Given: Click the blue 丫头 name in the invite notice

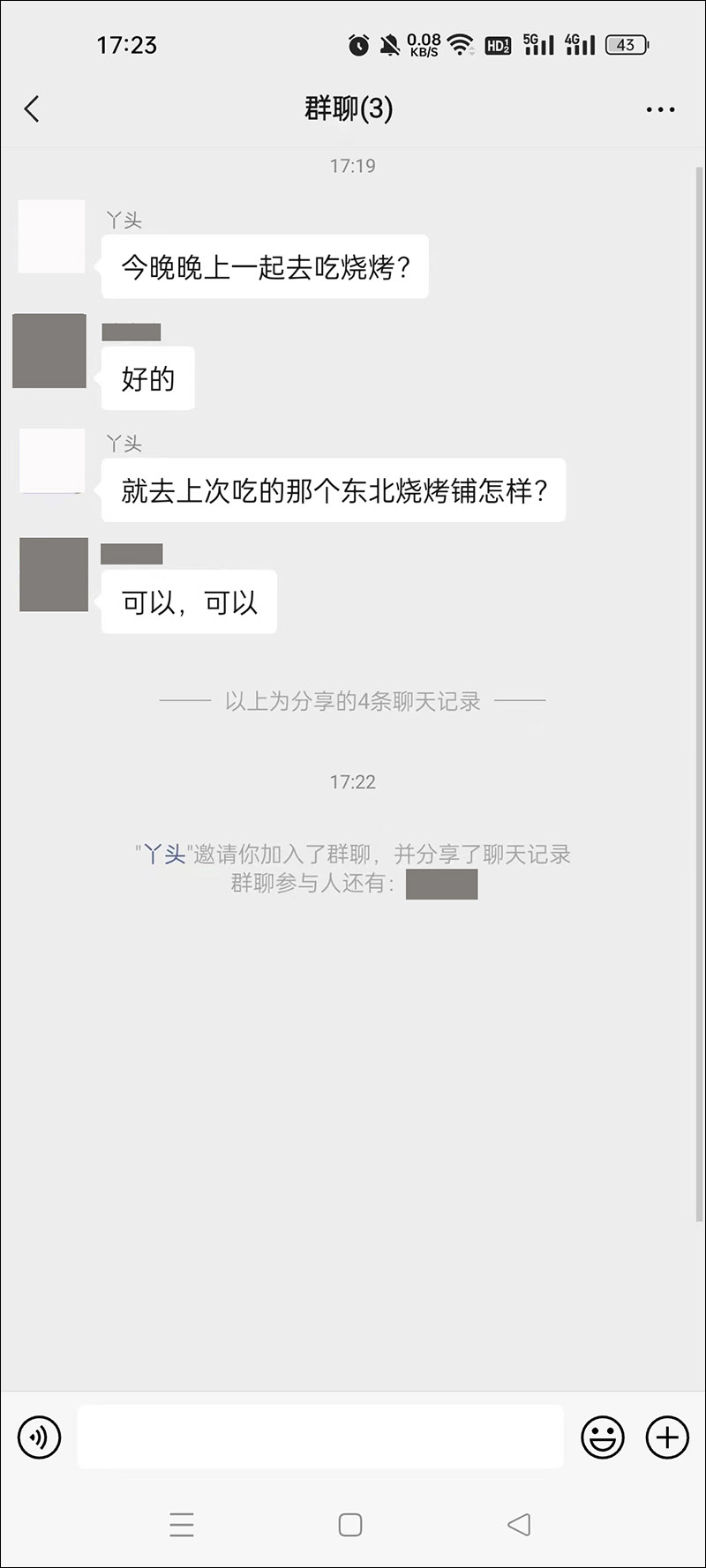Looking at the screenshot, I should pyautogui.click(x=162, y=854).
